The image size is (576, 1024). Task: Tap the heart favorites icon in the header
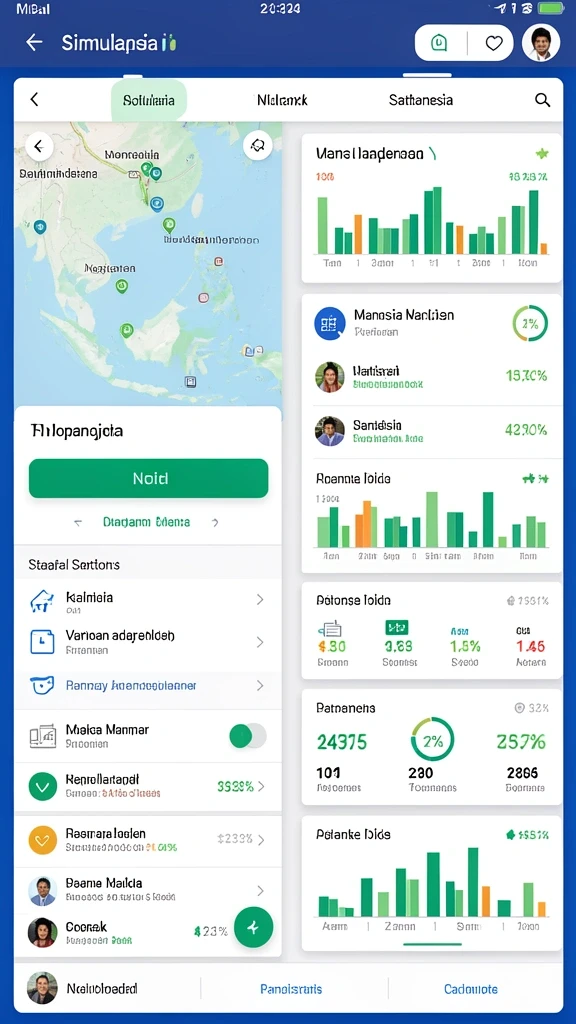pyautogui.click(x=494, y=43)
